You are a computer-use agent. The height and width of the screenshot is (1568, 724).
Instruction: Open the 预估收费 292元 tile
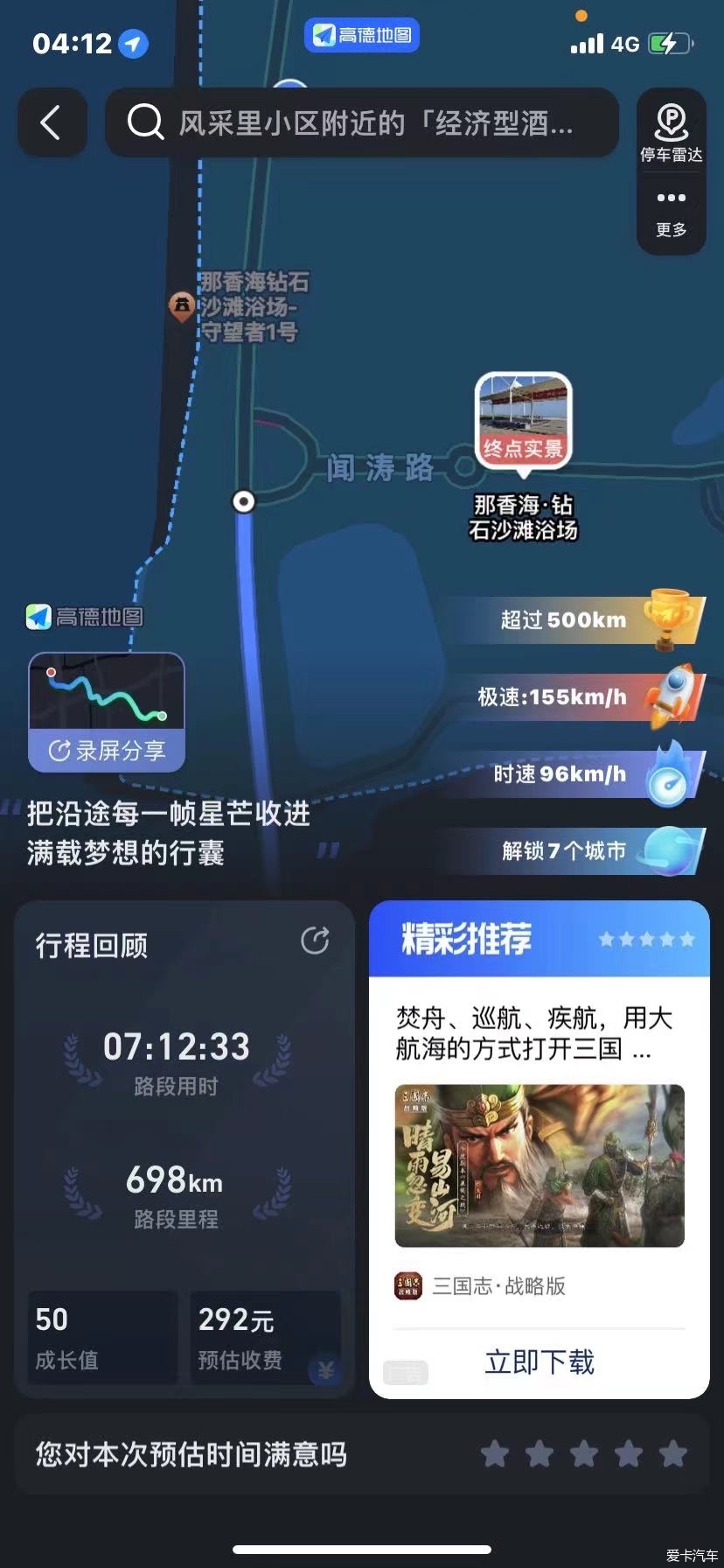click(264, 1337)
